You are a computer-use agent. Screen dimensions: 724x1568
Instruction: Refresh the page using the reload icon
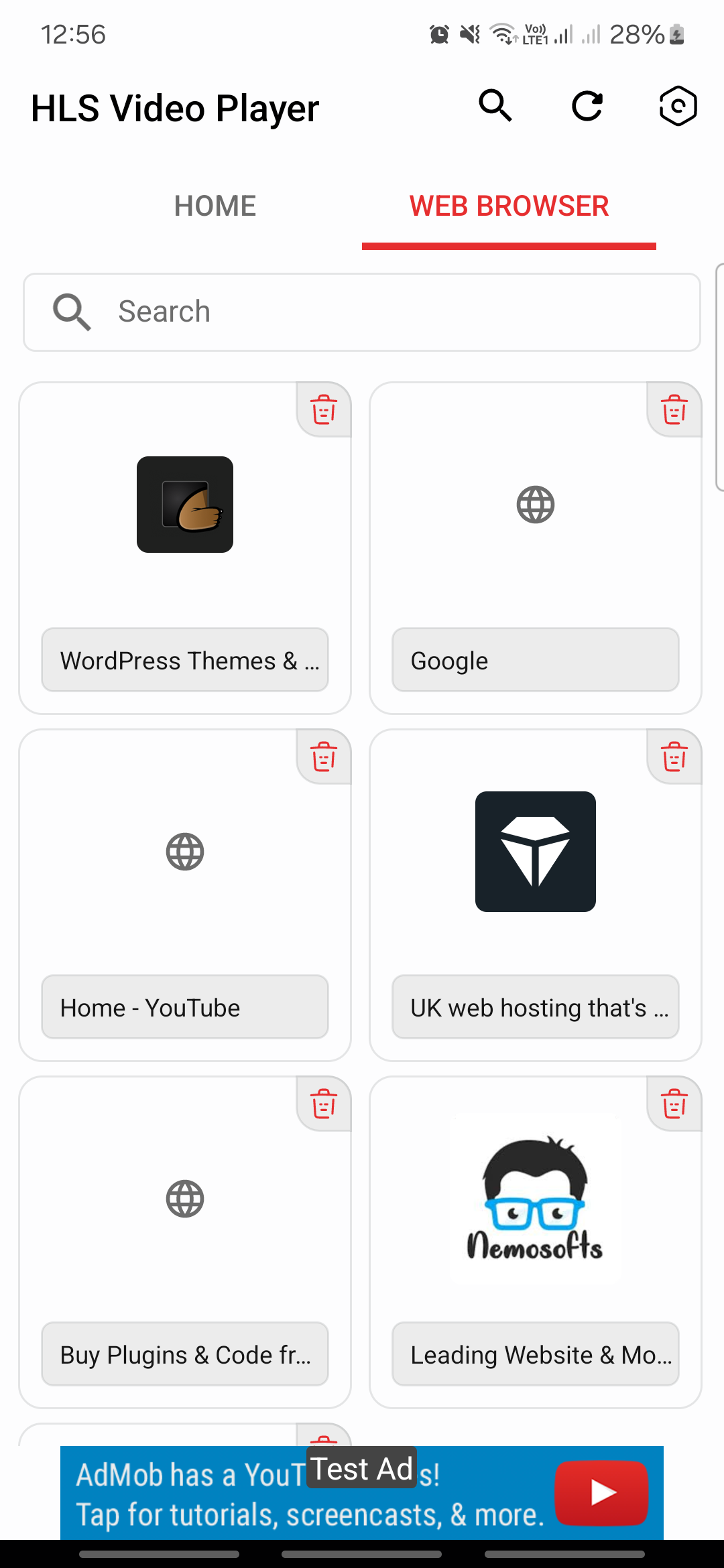[587, 107]
